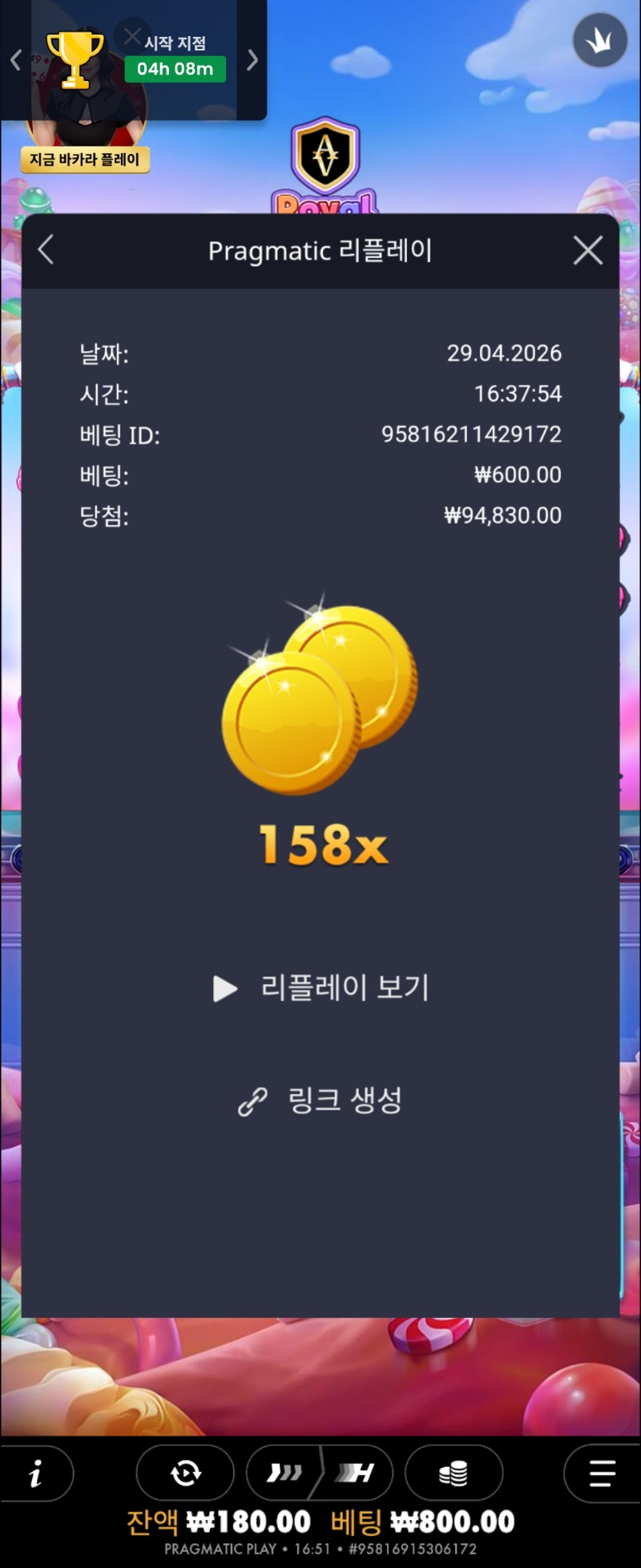
Task: Play the 리플레이 보기 replay
Action: pyautogui.click(x=320, y=988)
